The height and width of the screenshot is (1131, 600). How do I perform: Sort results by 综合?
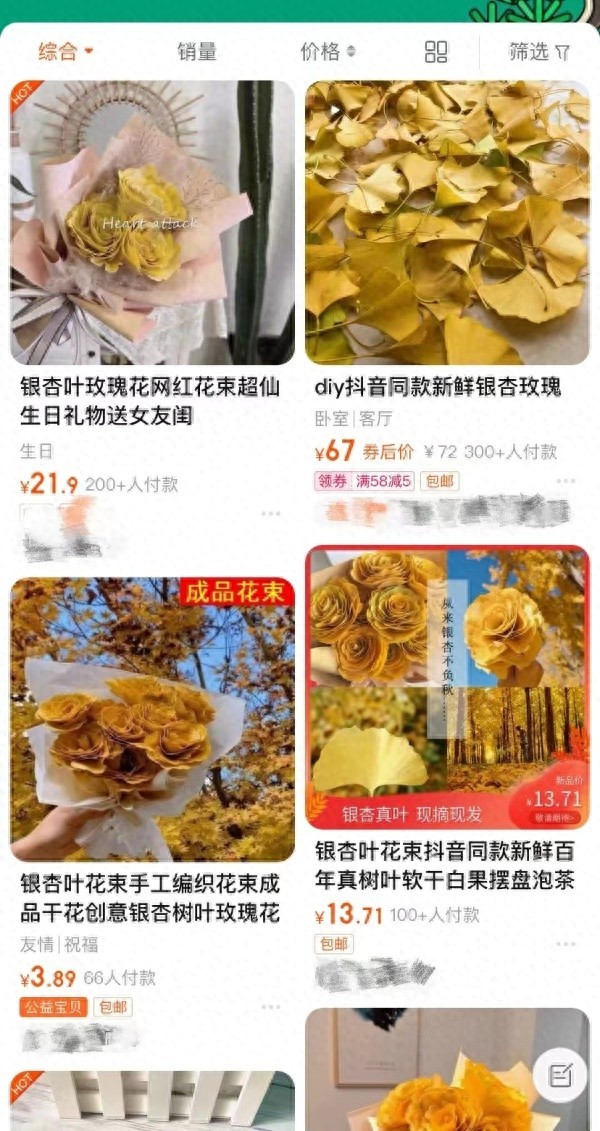tap(65, 51)
